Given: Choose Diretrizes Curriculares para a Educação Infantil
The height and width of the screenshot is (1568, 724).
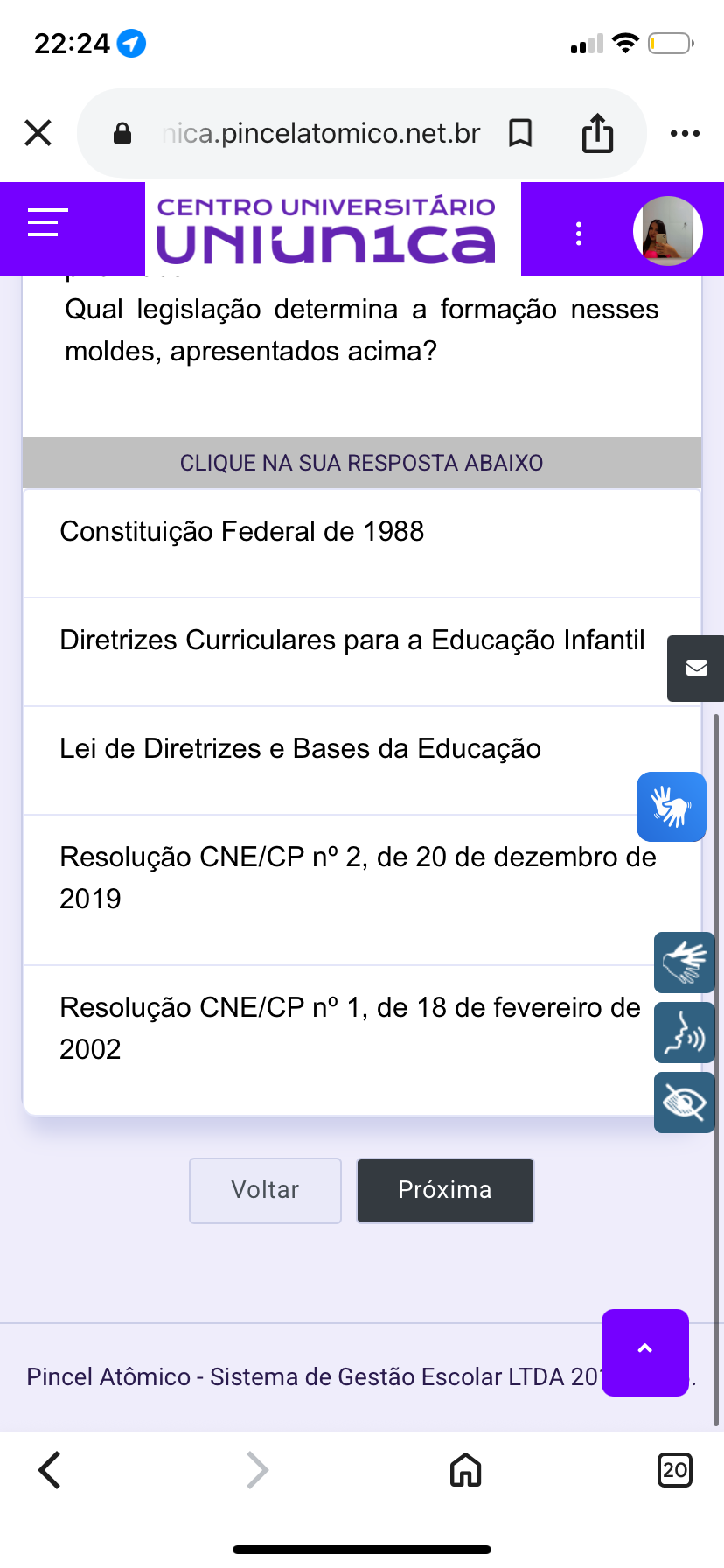Looking at the screenshot, I should [x=352, y=640].
